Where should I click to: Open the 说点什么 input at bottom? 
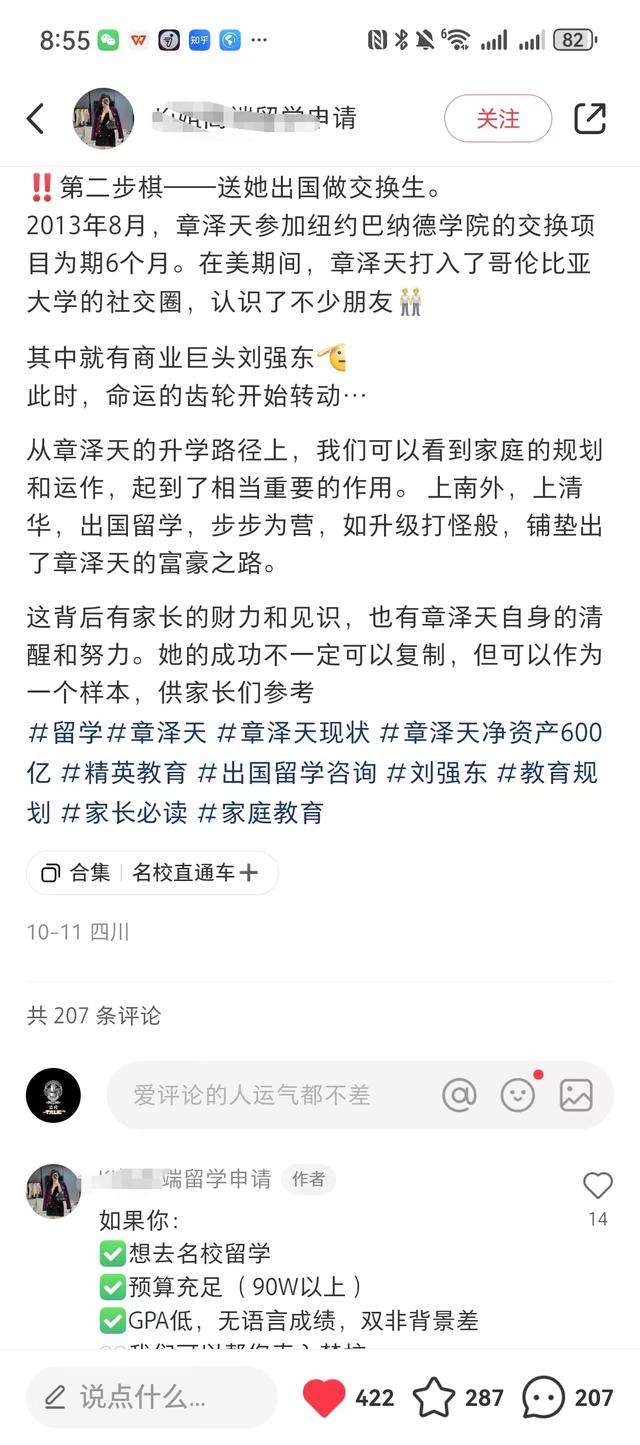pos(150,1397)
